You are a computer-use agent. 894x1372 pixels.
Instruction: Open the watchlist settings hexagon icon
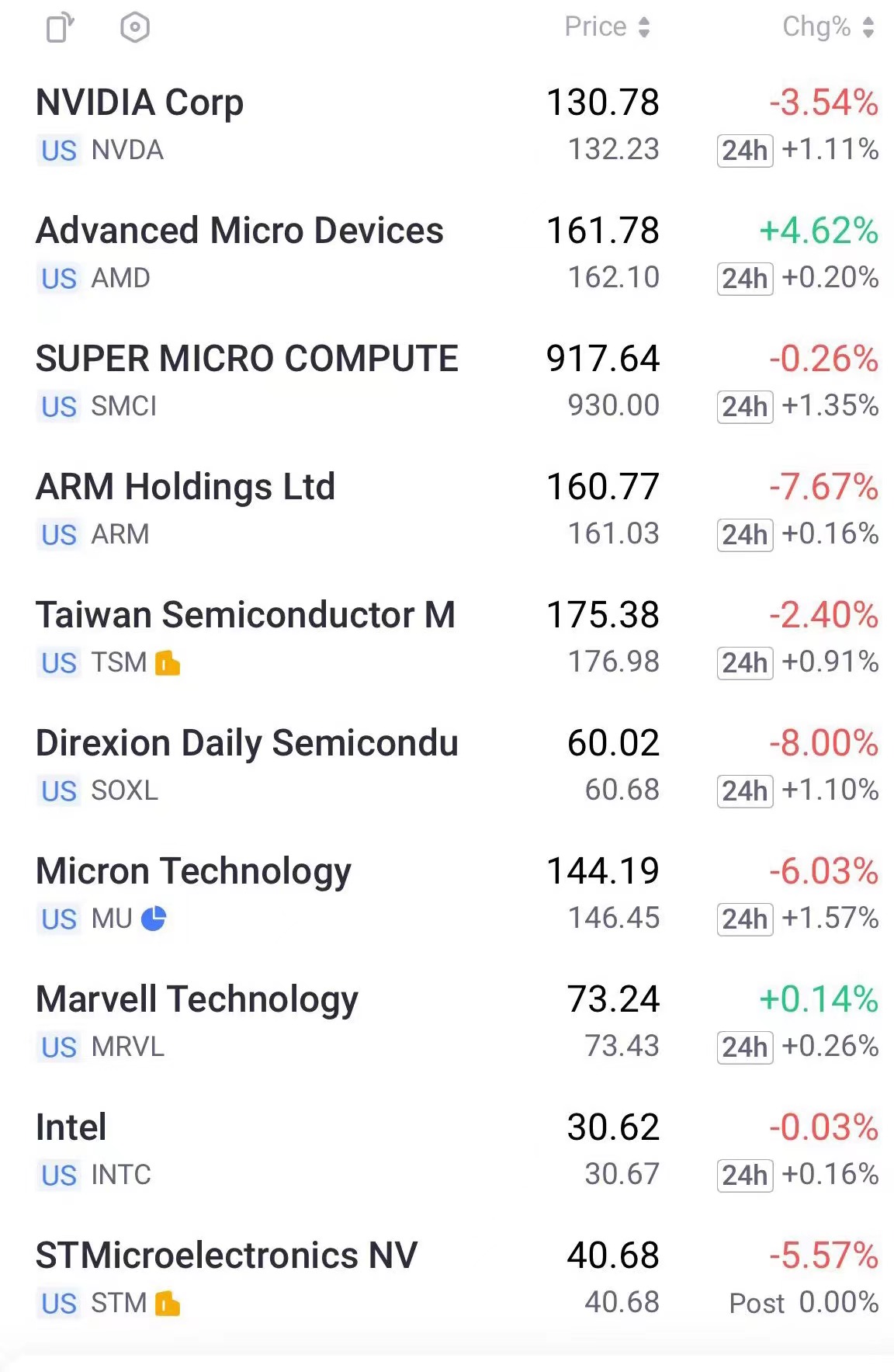(135, 28)
